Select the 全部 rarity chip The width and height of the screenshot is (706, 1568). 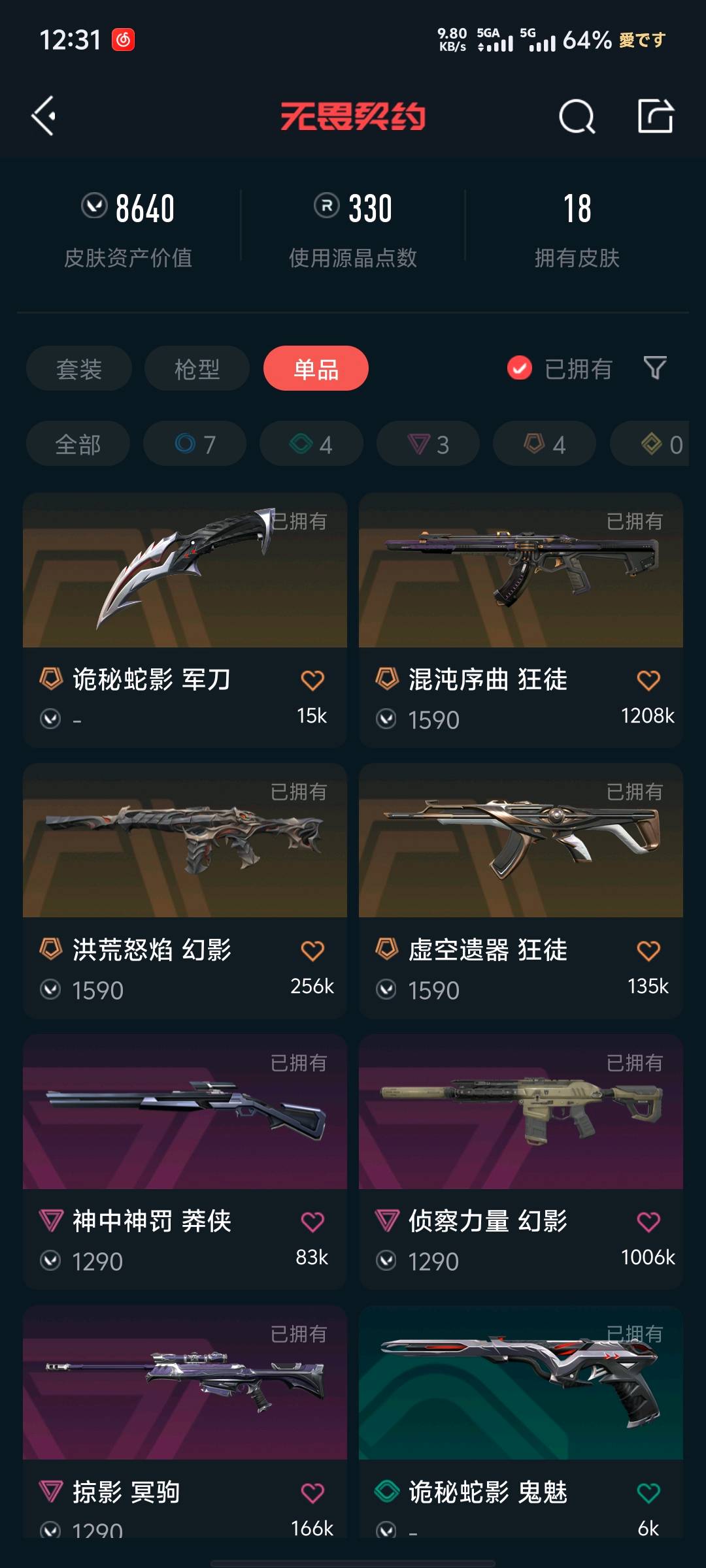[78, 444]
